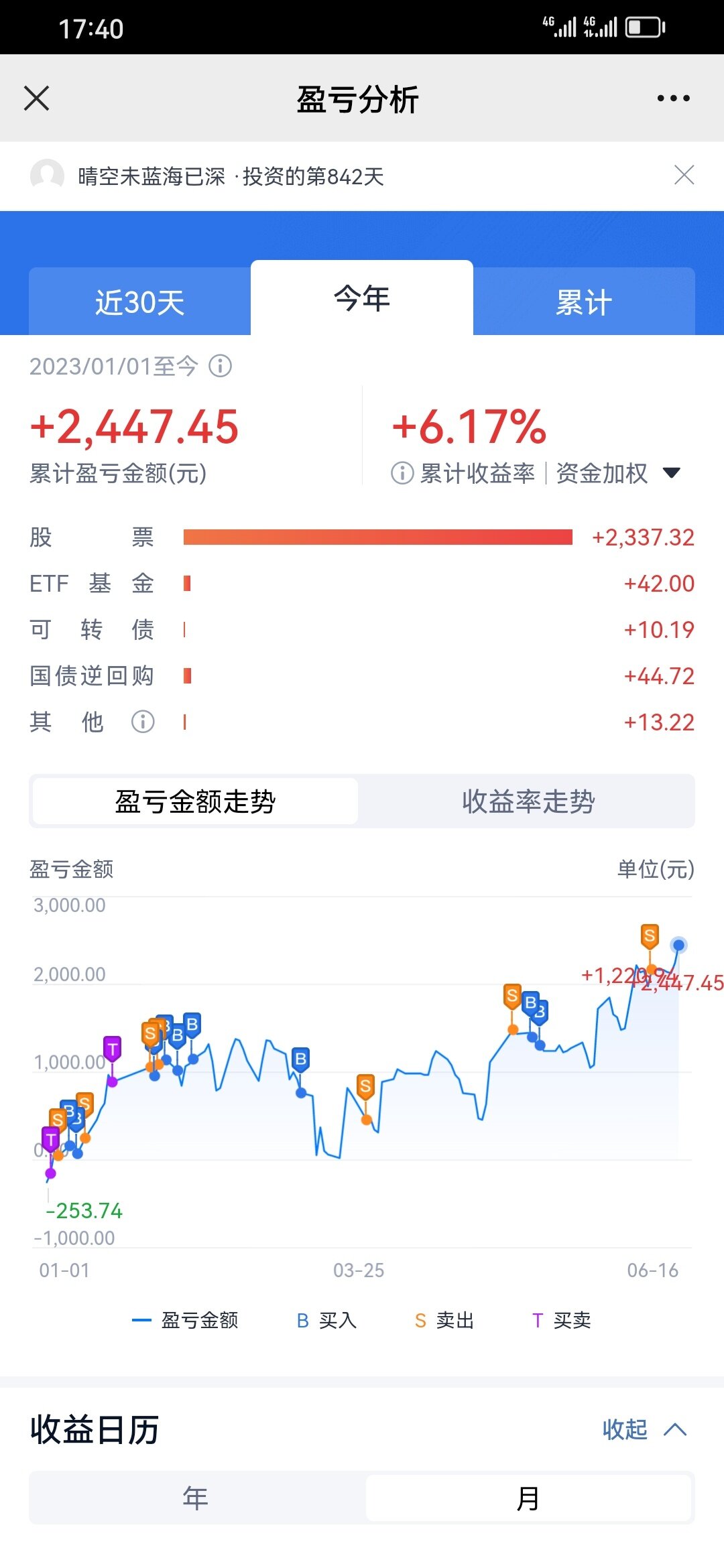Screen dimensions: 724x1568
Task: Switch to the 近30天 tab
Action: [x=139, y=302]
